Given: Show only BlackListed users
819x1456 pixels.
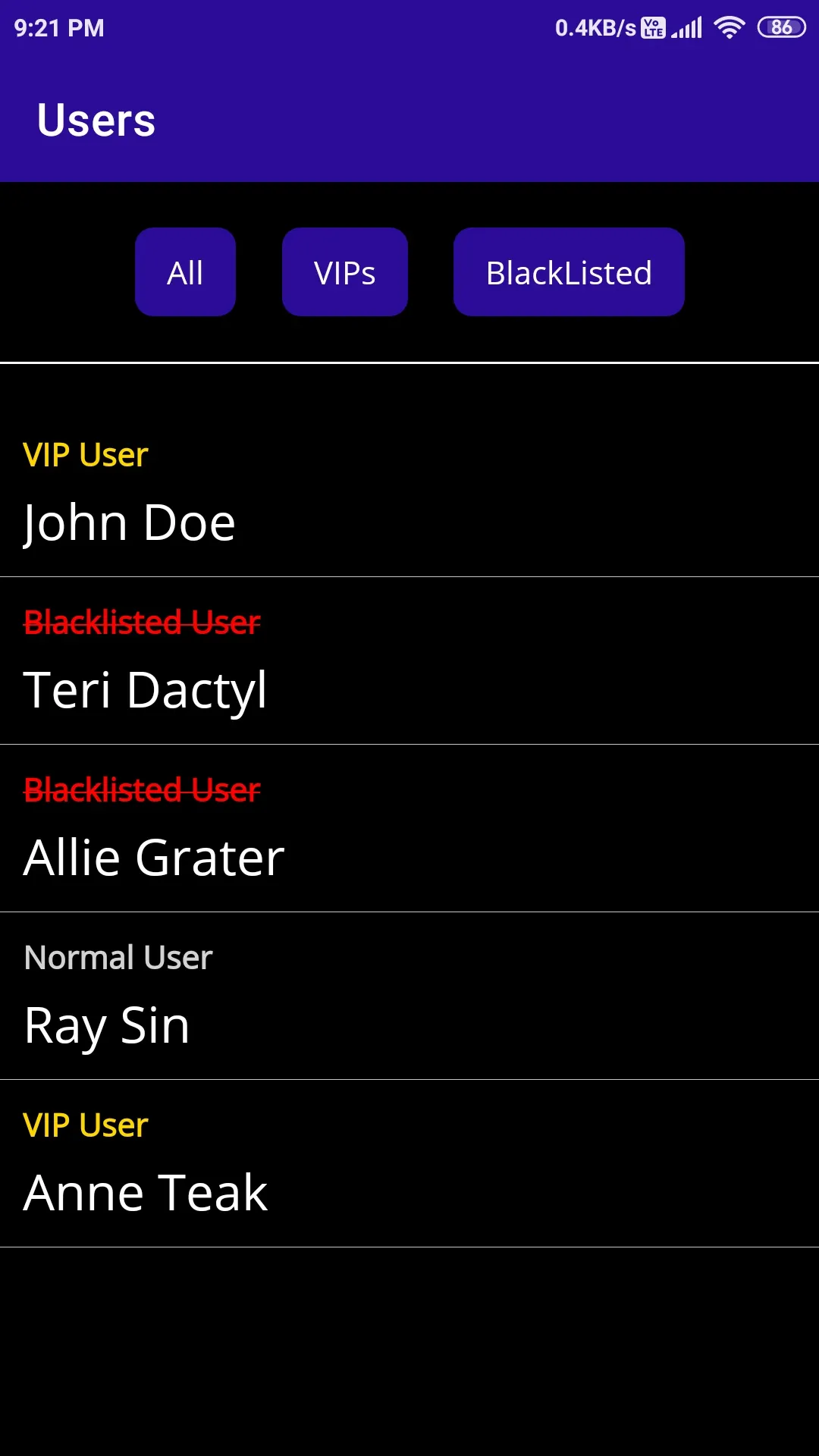Looking at the screenshot, I should click(x=569, y=272).
